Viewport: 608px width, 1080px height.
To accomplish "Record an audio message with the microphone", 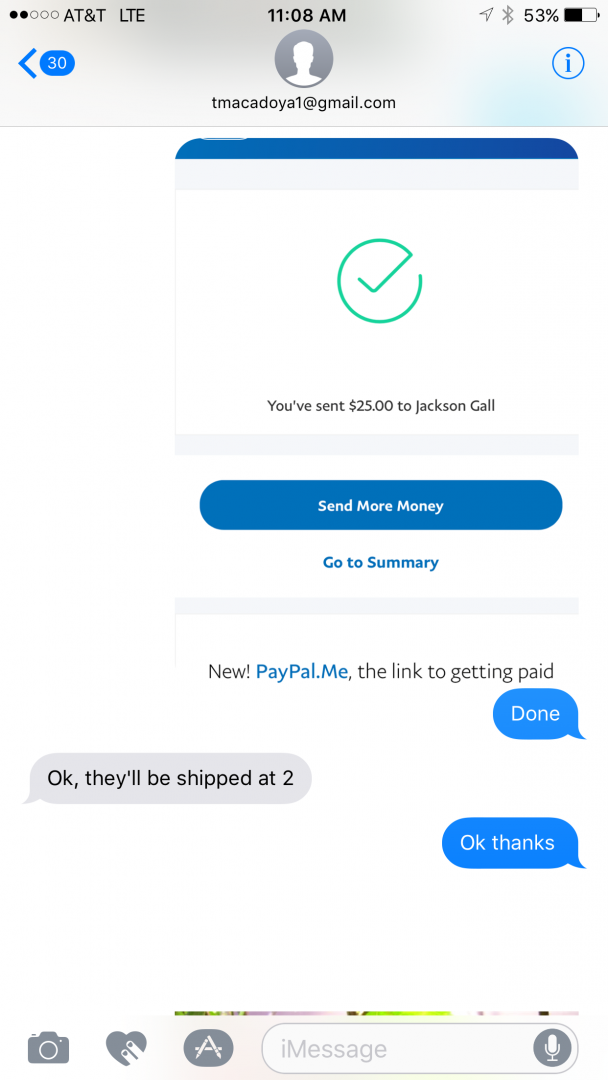I will (x=551, y=1048).
